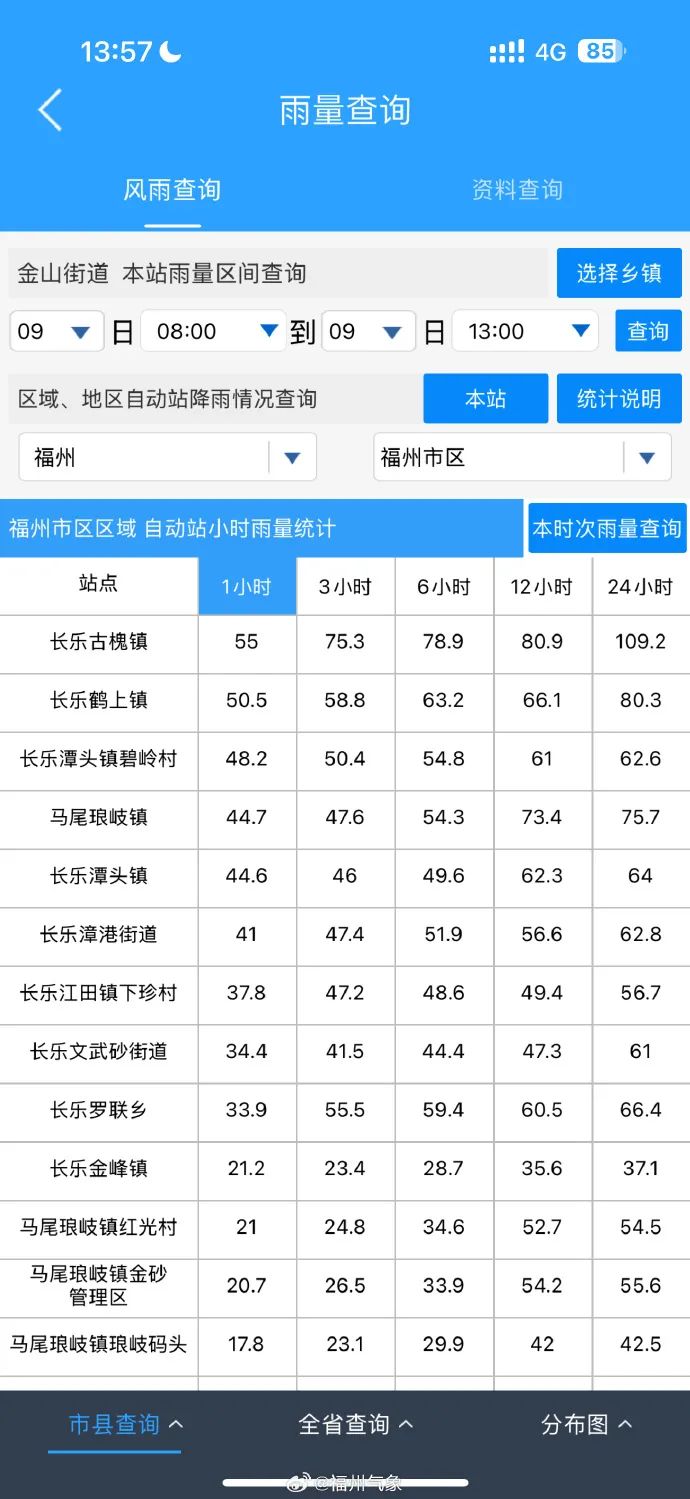Expand the 市县查询 bottom menu
690x1499 pixels.
pos(125,1424)
